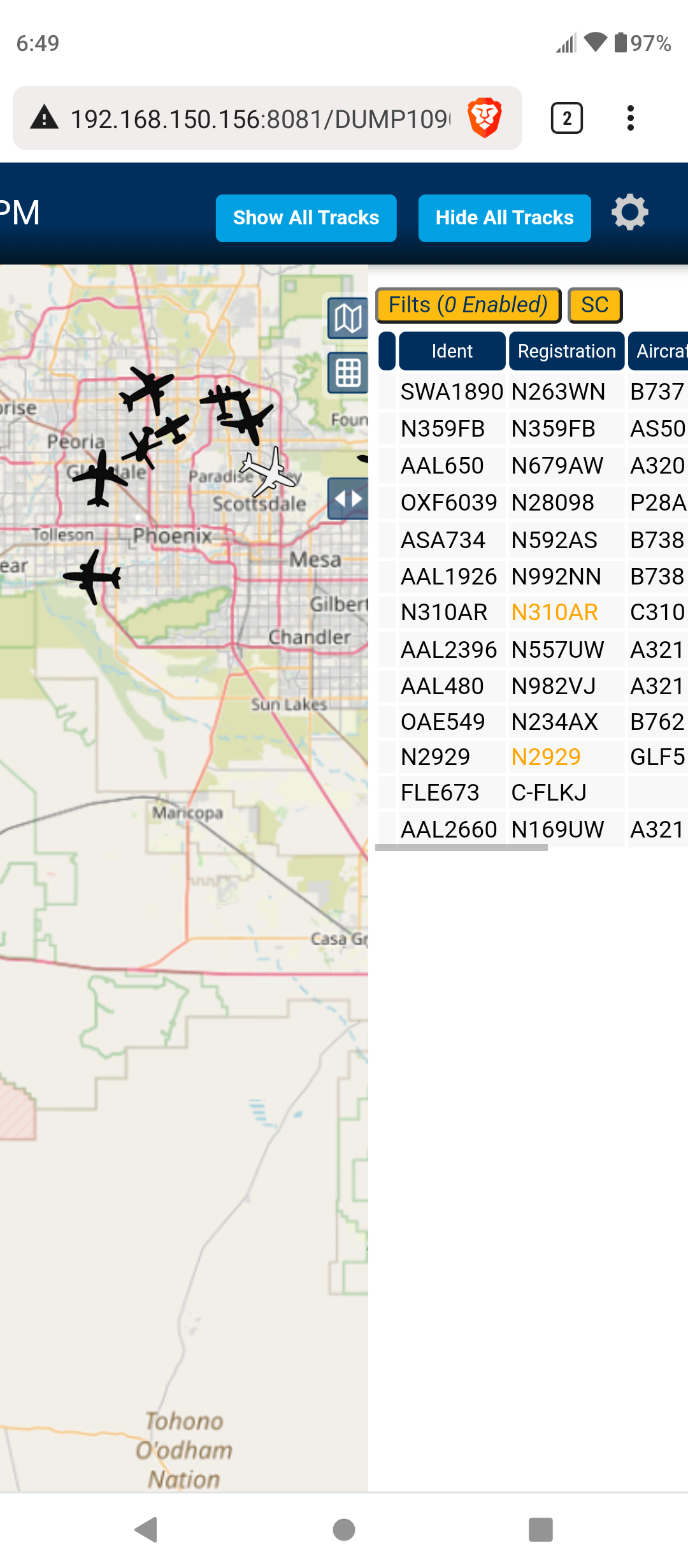688x1568 pixels.
Task: Tap the grid icon on the map
Action: (348, 373)
